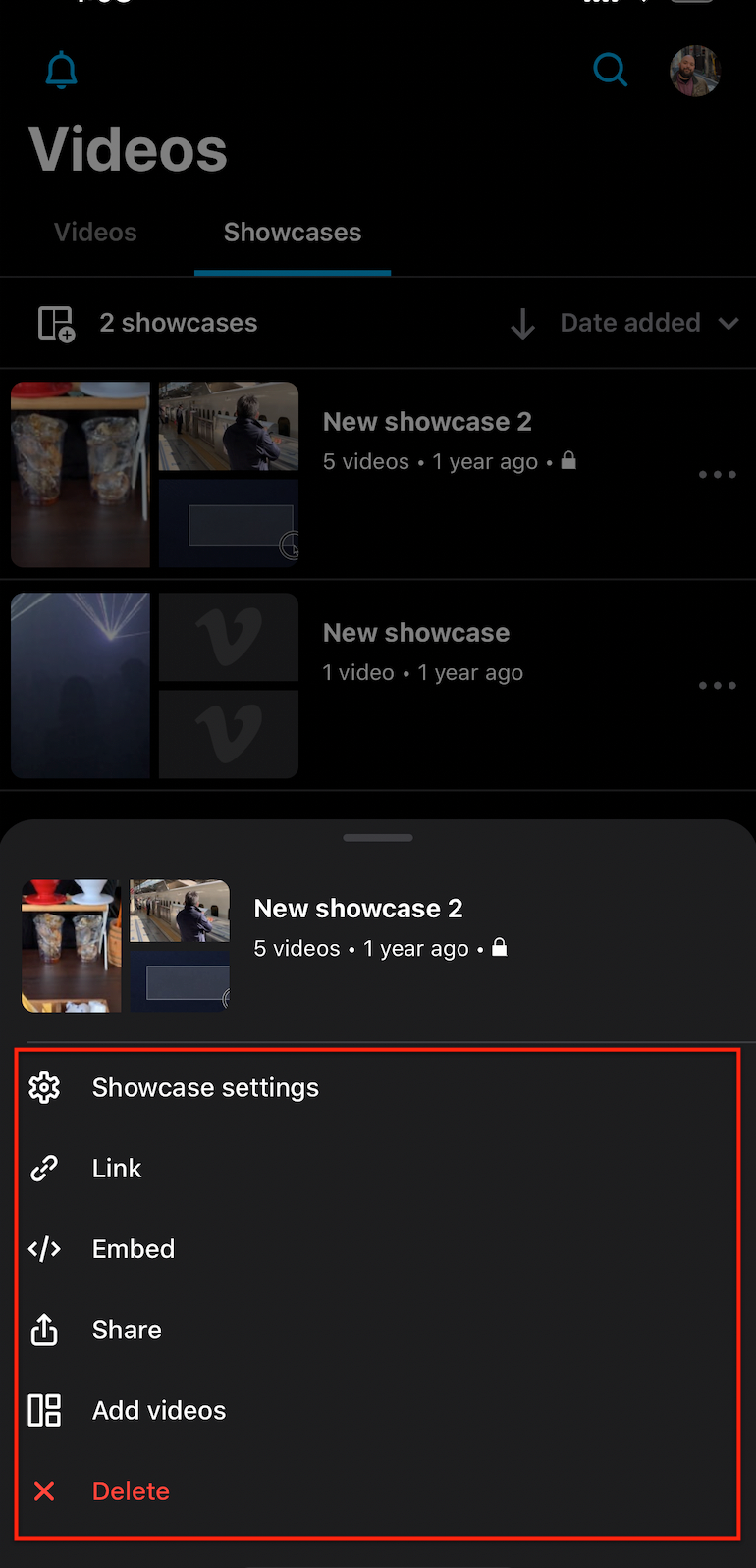Open Showcase settings
Viewport: 756px width, 1568px height.
point(204,1087)
